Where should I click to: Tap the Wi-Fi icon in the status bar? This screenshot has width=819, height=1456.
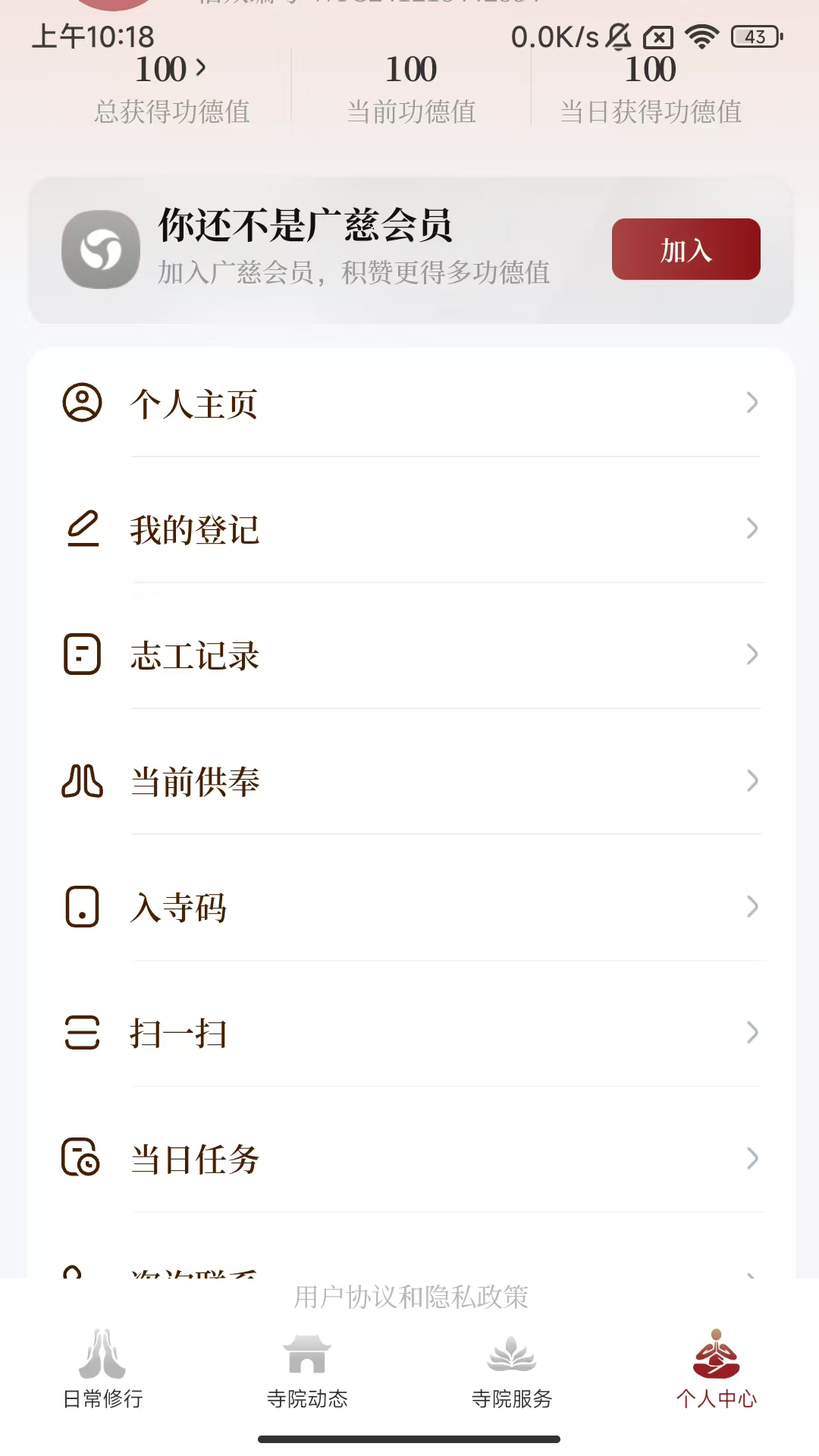701,35
